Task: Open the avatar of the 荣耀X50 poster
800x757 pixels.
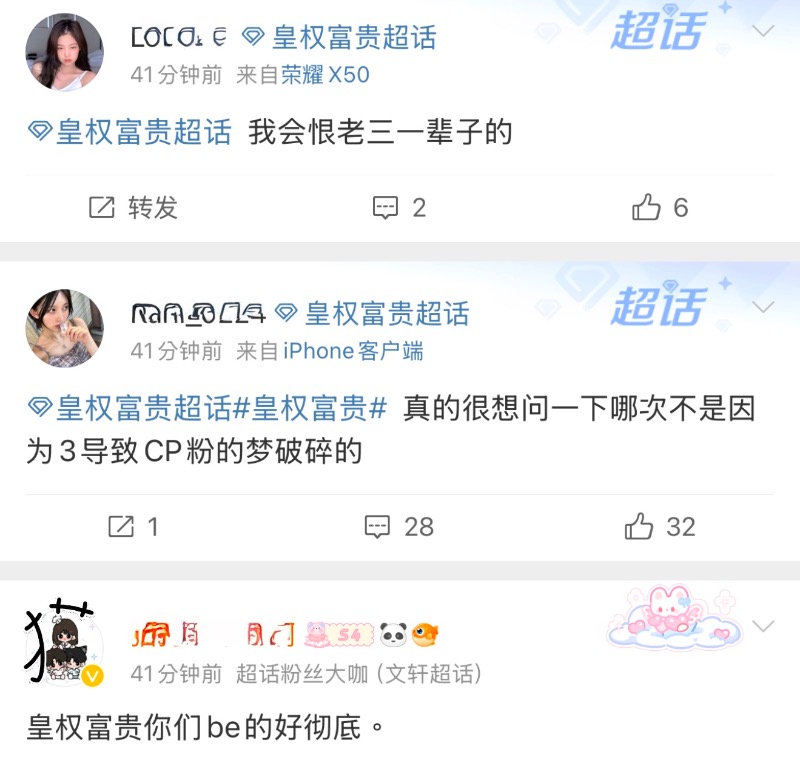Action: click(64, 53)
